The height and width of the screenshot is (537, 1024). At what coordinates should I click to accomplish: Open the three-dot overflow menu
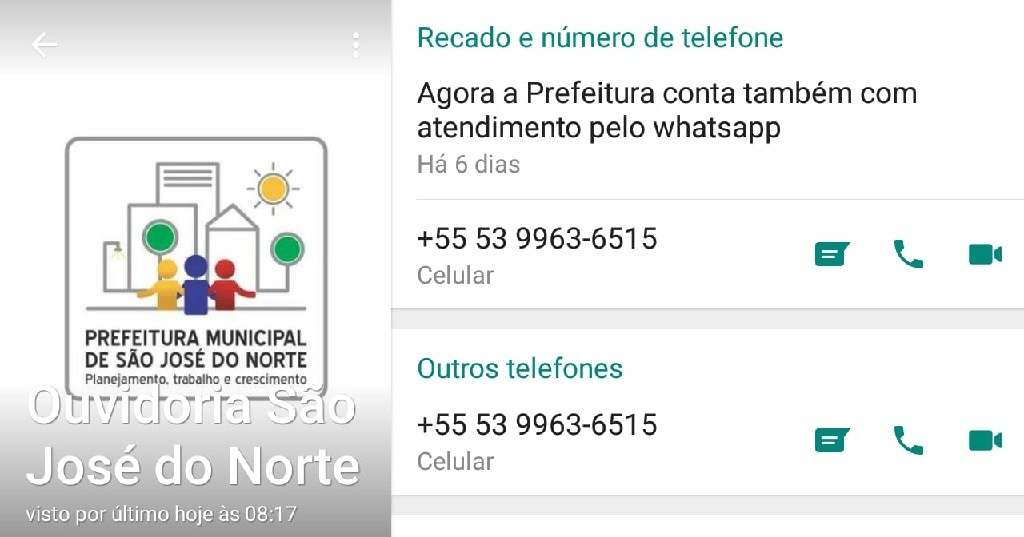tap(355, 44)
